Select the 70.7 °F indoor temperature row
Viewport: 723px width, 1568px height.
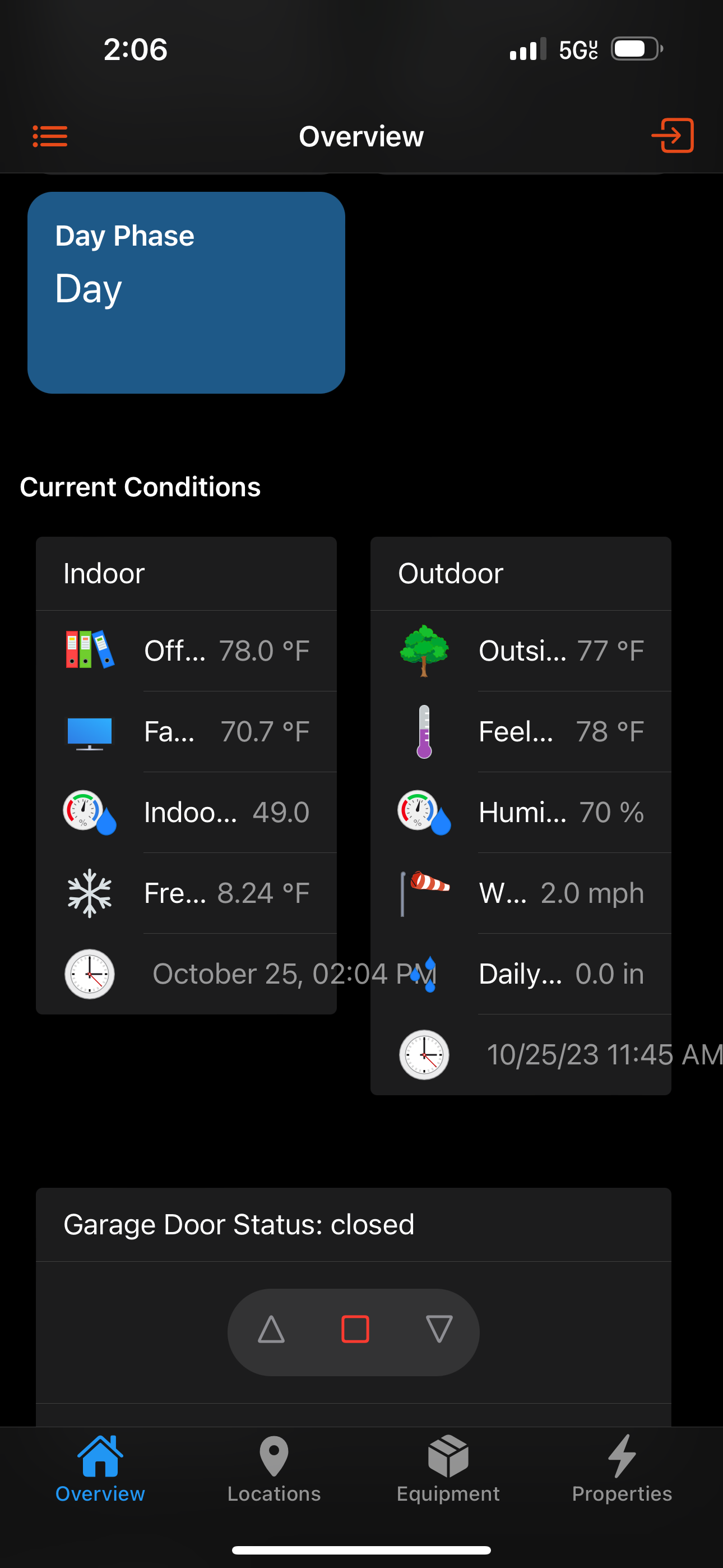(186, 732)
